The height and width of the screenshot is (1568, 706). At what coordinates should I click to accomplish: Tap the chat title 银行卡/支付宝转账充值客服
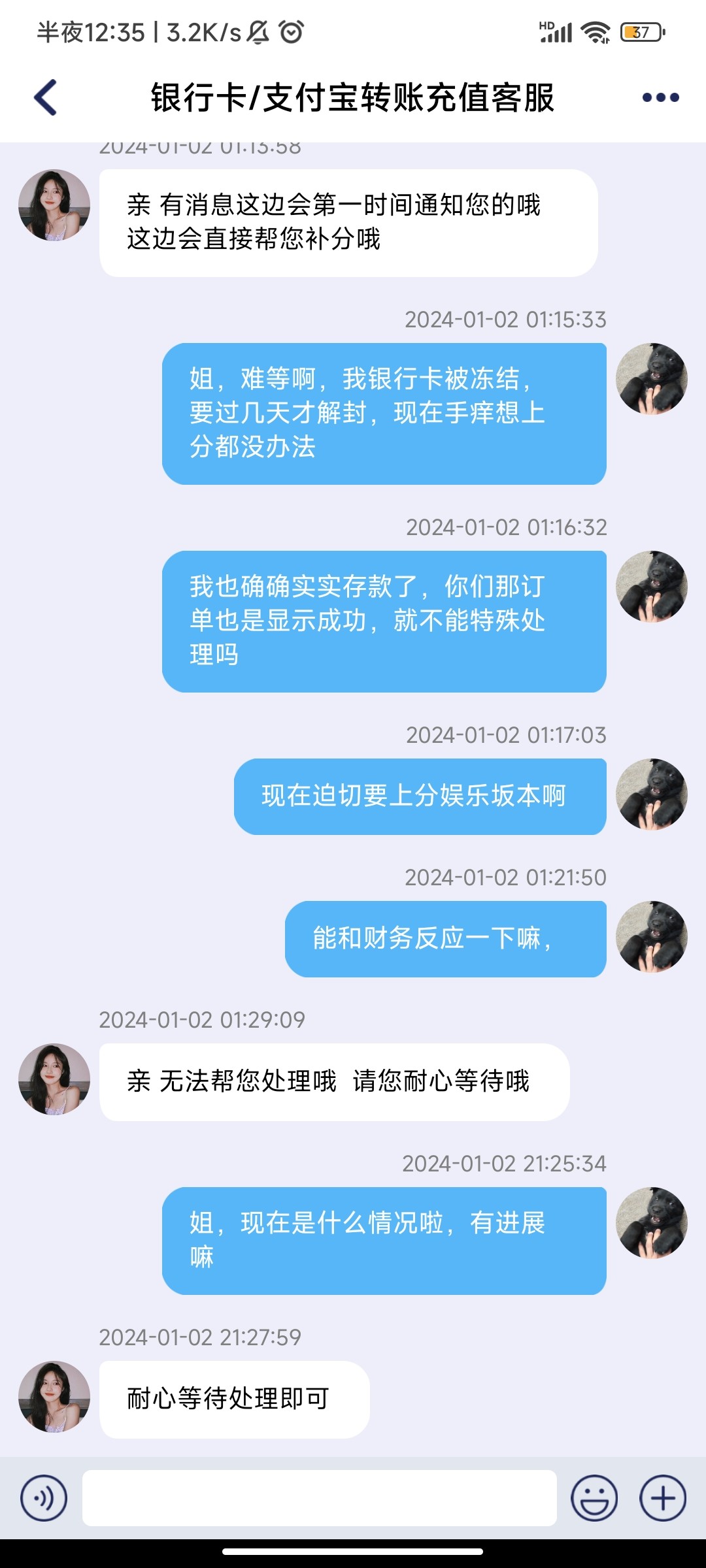(x=353, y=97)
